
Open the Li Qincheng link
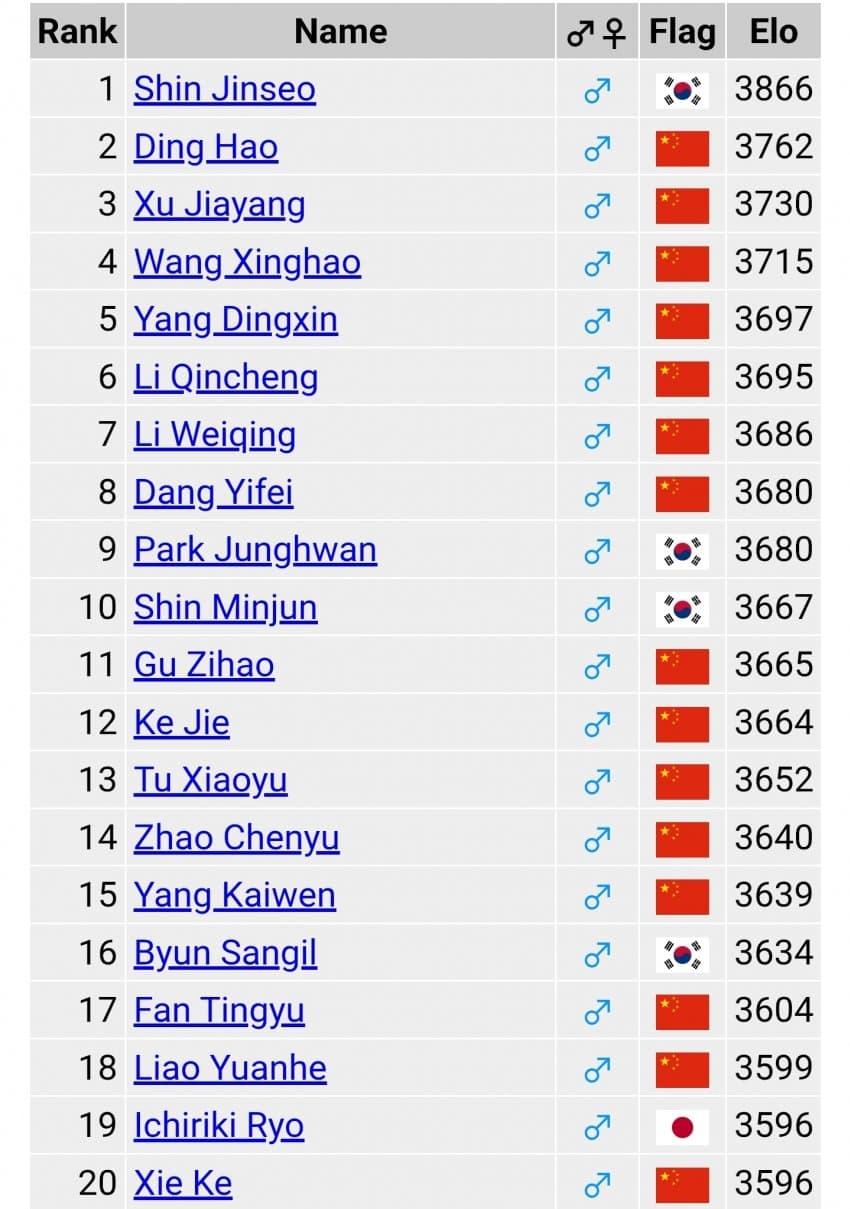pyautogui.click(x=226, y=377)
